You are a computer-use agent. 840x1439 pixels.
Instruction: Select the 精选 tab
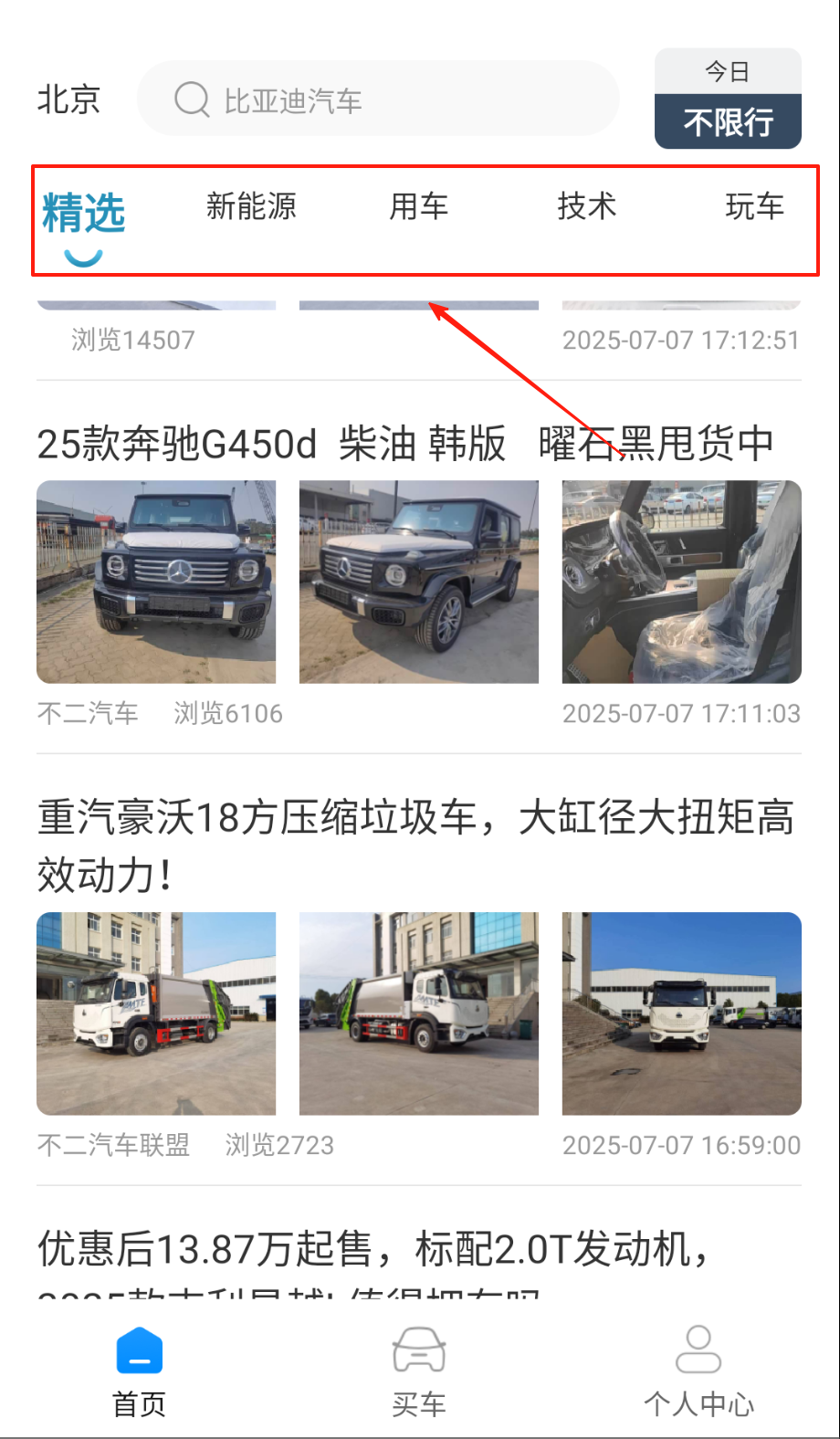(x=84, y=215)
